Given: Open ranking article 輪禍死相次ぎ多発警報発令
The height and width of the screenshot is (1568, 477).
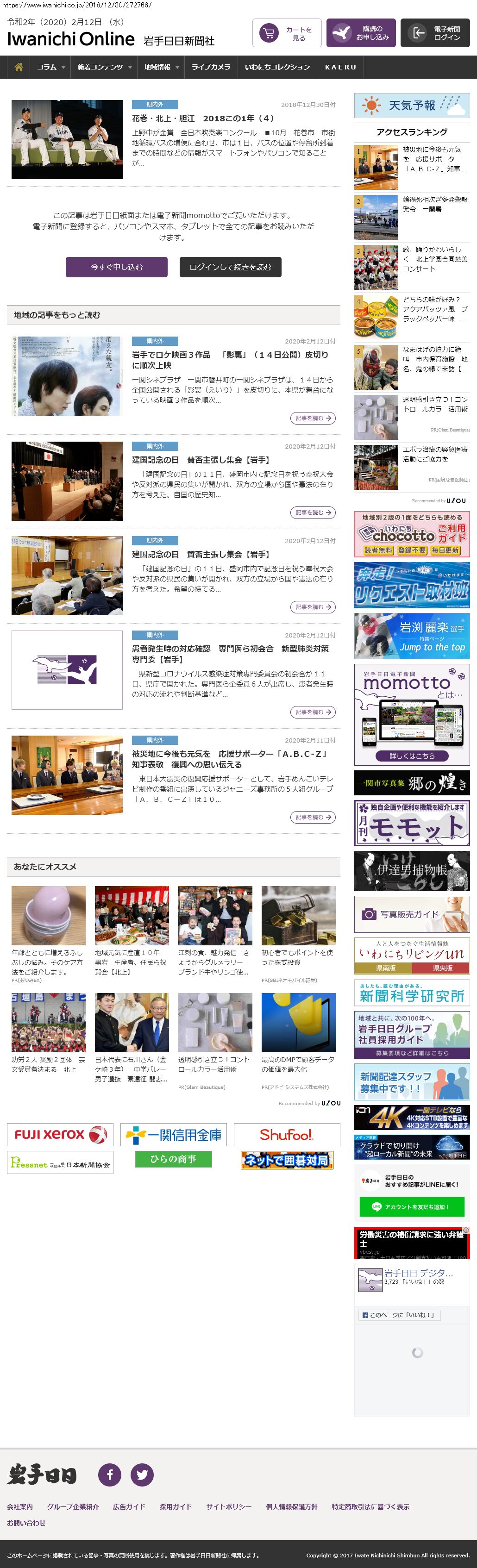Looking at the screenshot, I should pyautogui.click(x=435, y=205).
